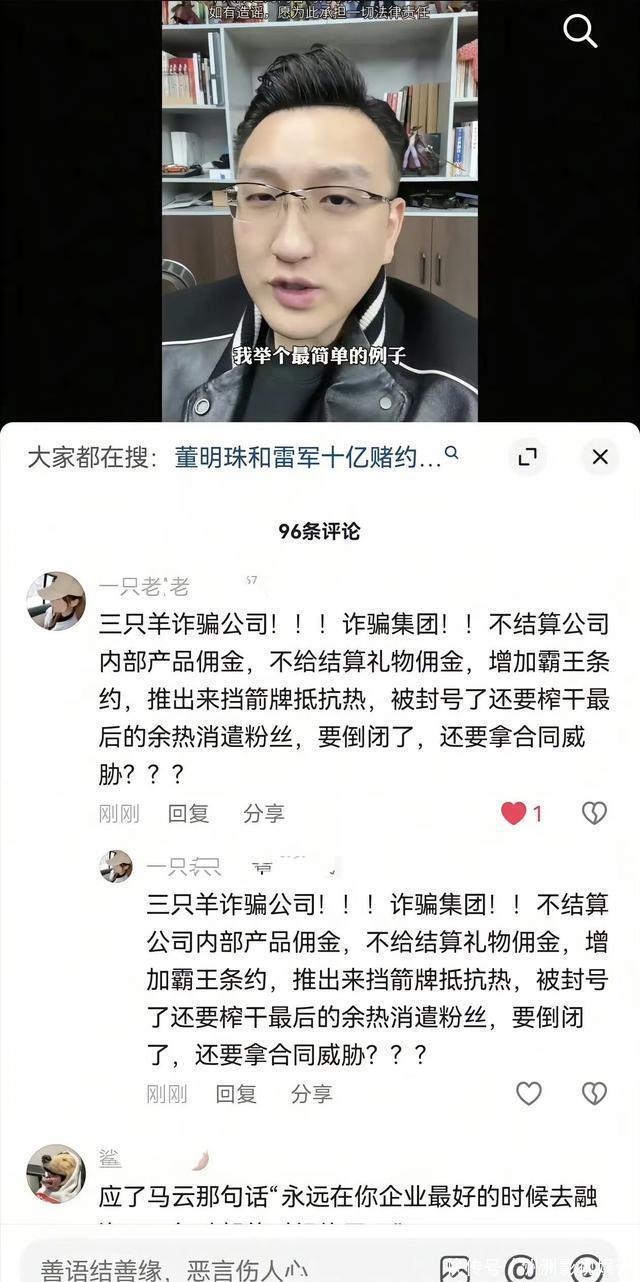Like the first 三只羊诈骗公司 comment

[514, 813]
